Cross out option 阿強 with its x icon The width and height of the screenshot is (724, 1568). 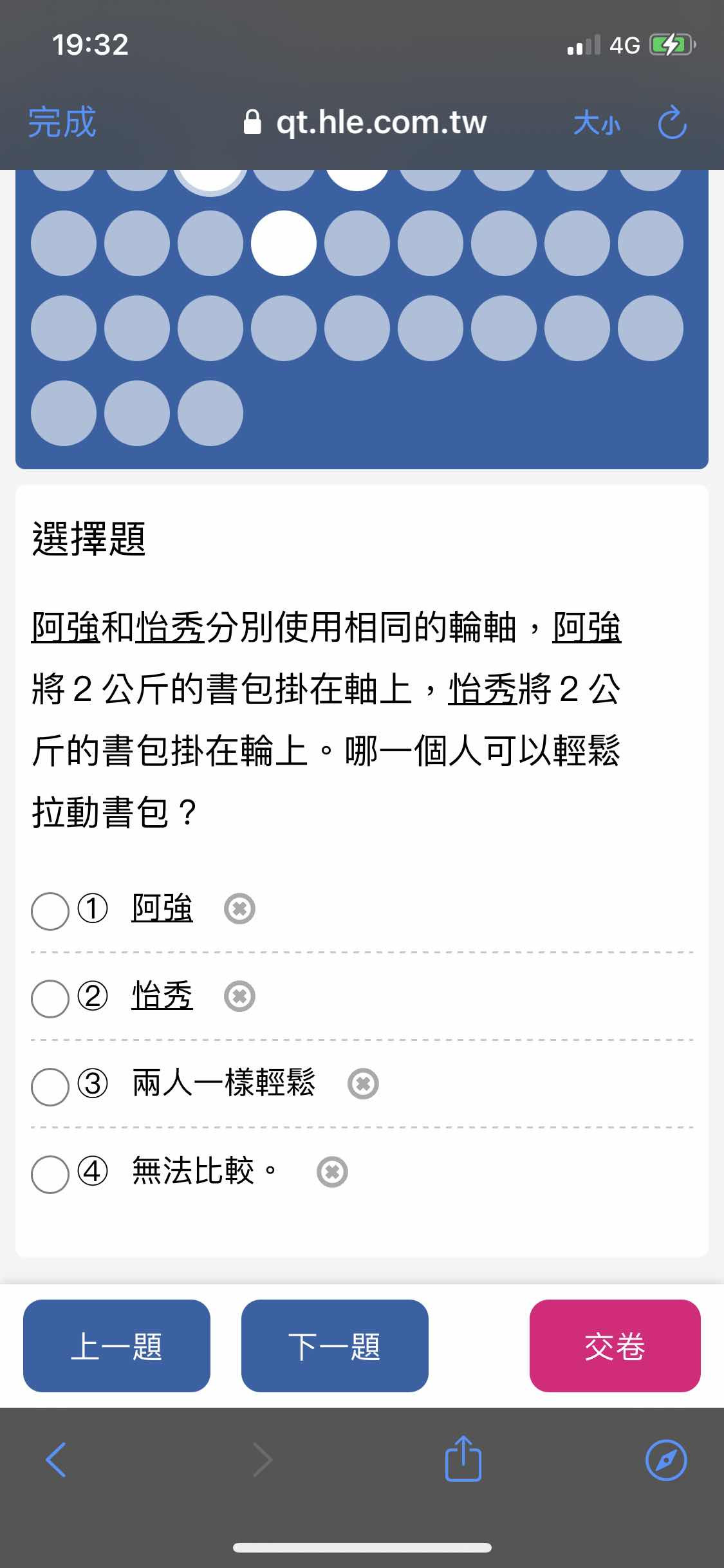[x=239, y=909]
